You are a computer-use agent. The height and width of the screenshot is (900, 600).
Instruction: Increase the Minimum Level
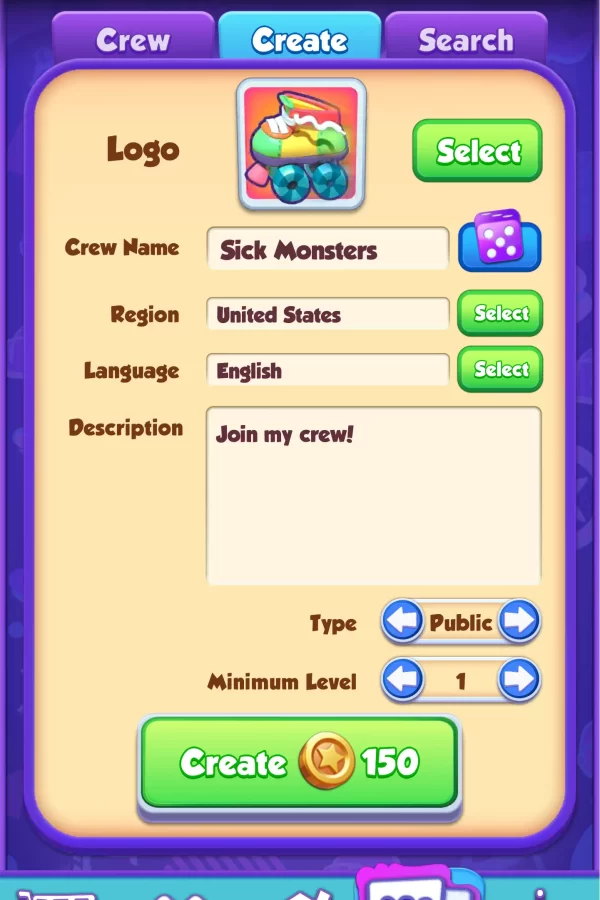pos(519,681)
